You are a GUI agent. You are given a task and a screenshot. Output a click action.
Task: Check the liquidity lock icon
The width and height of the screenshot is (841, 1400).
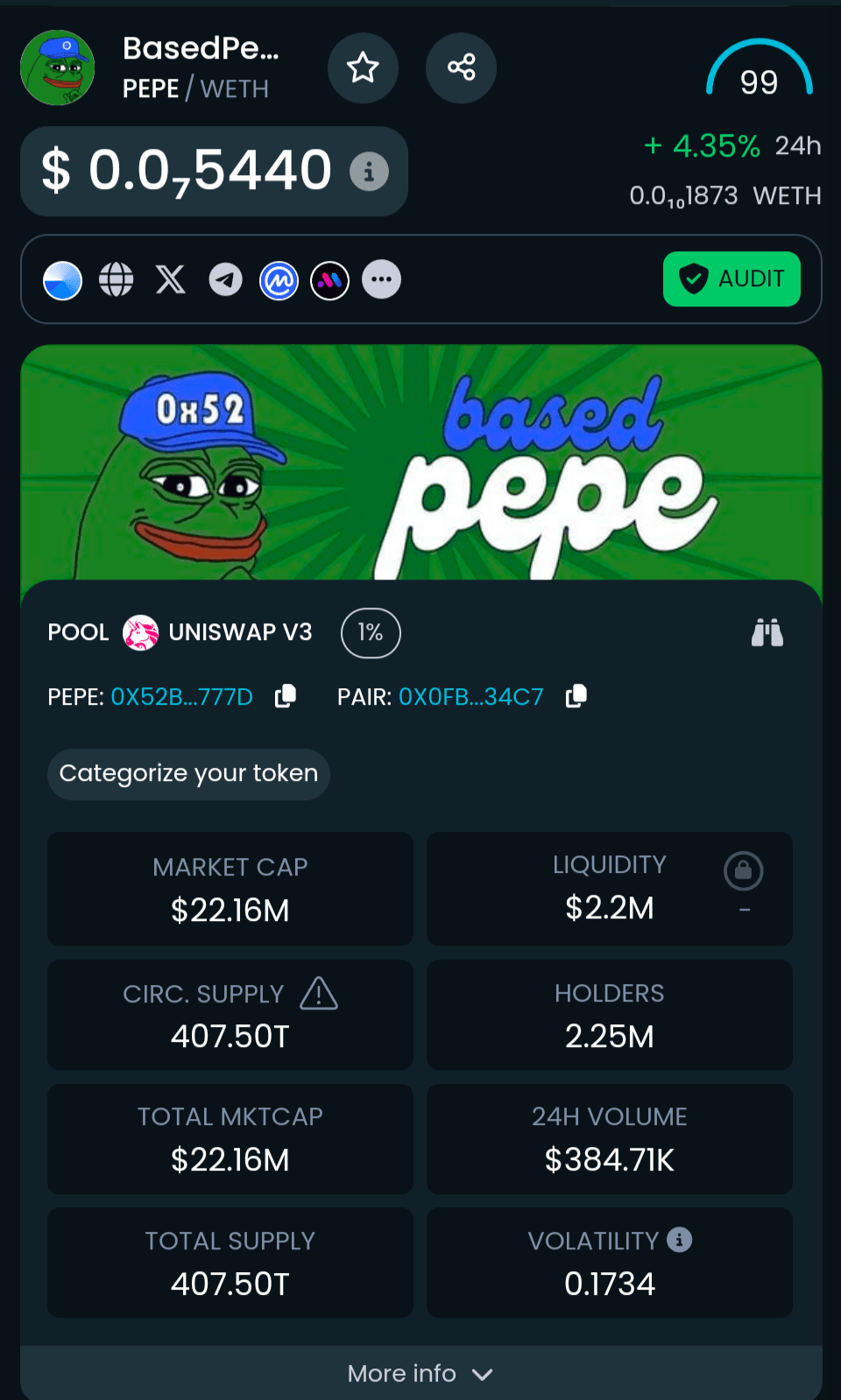(743, 870)
